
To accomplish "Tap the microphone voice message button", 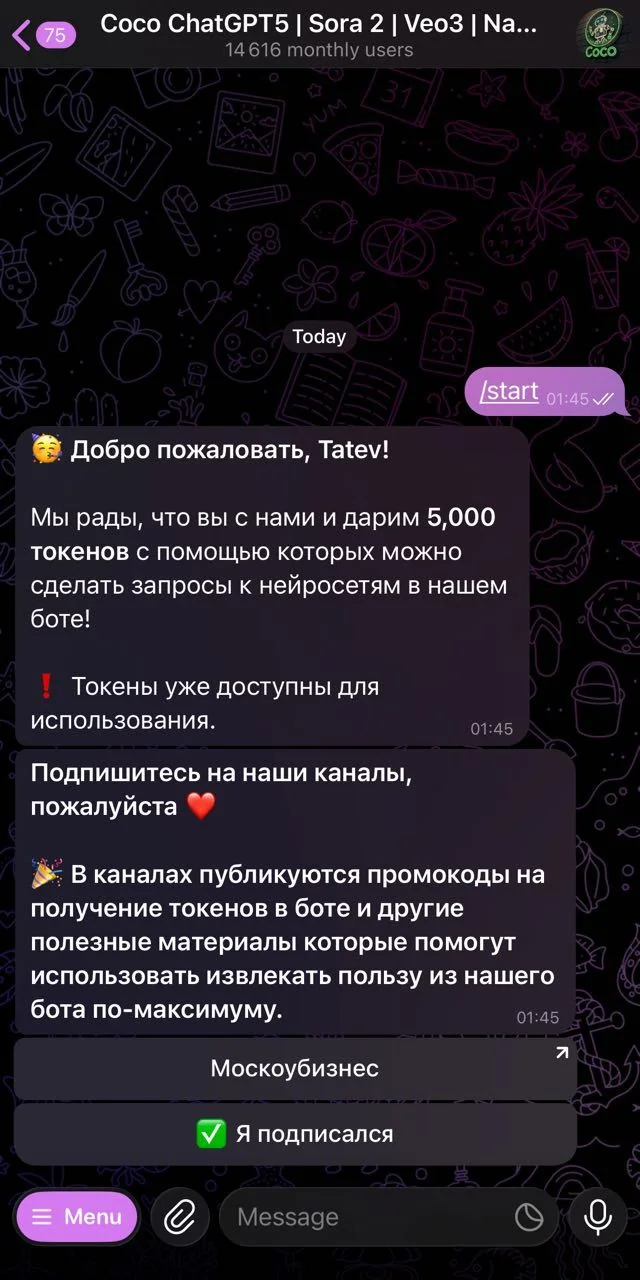I will click(598, 1217).
